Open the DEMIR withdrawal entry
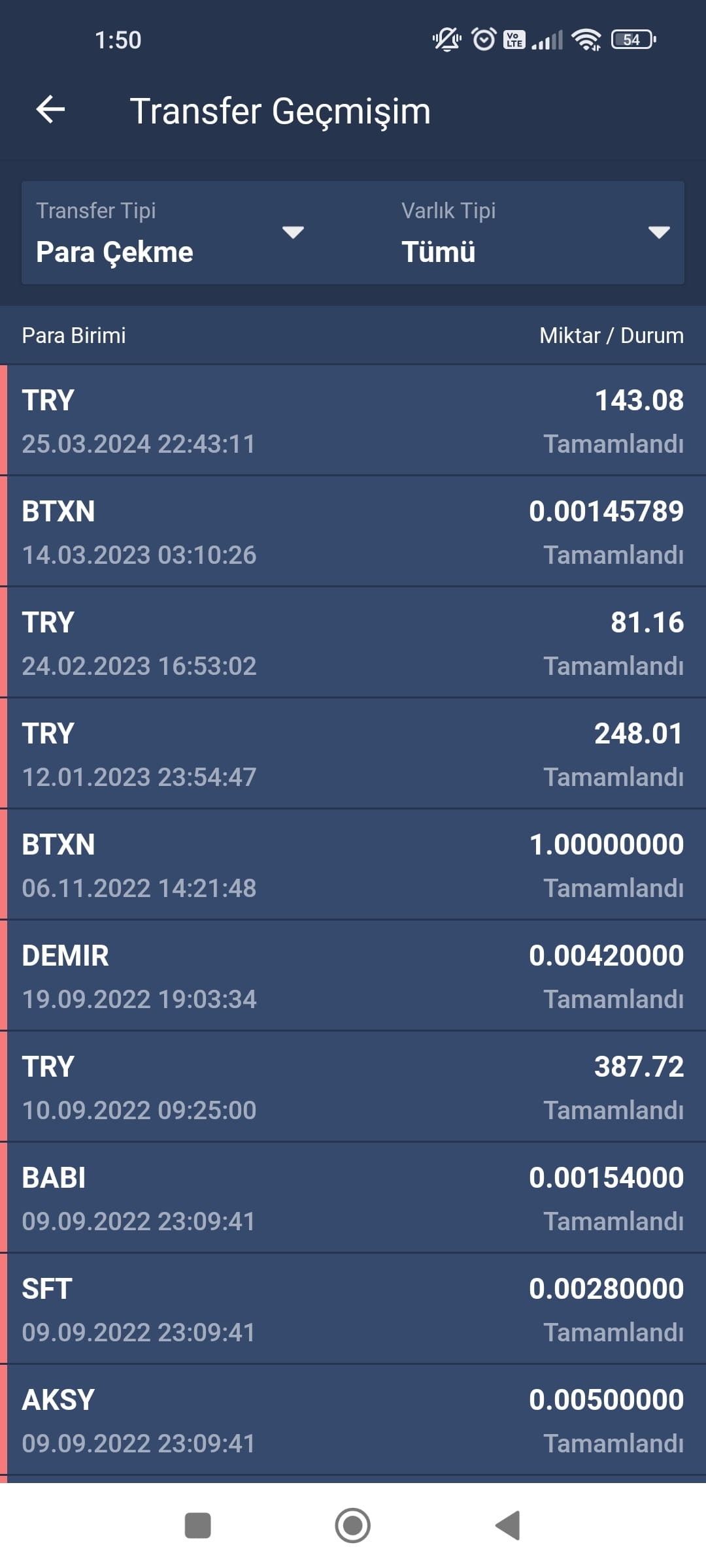Viewport: 706px width, 1568px height. pos(353,975)
